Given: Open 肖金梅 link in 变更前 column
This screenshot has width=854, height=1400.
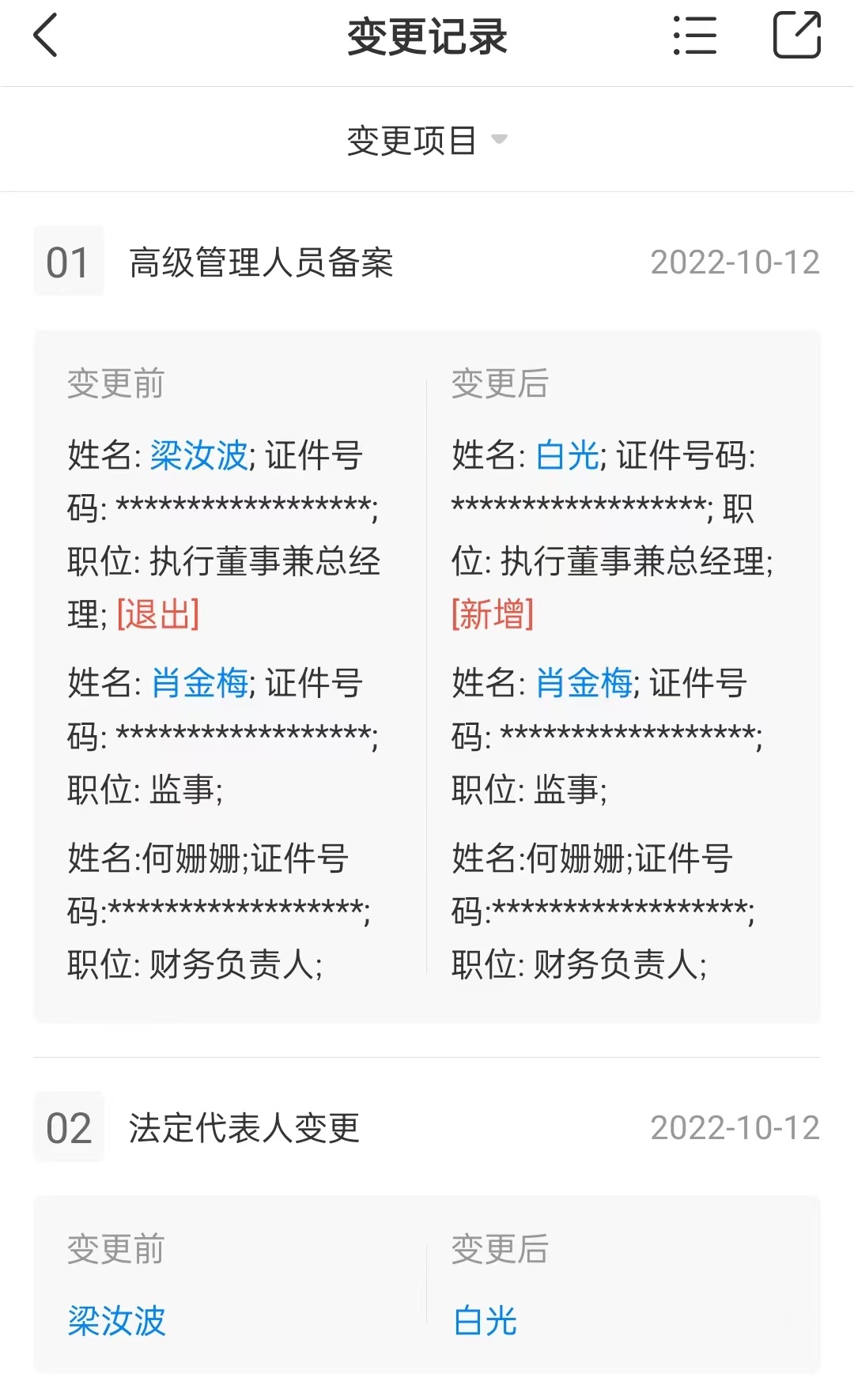Looking at the screenshot, I should pos(200,683).
